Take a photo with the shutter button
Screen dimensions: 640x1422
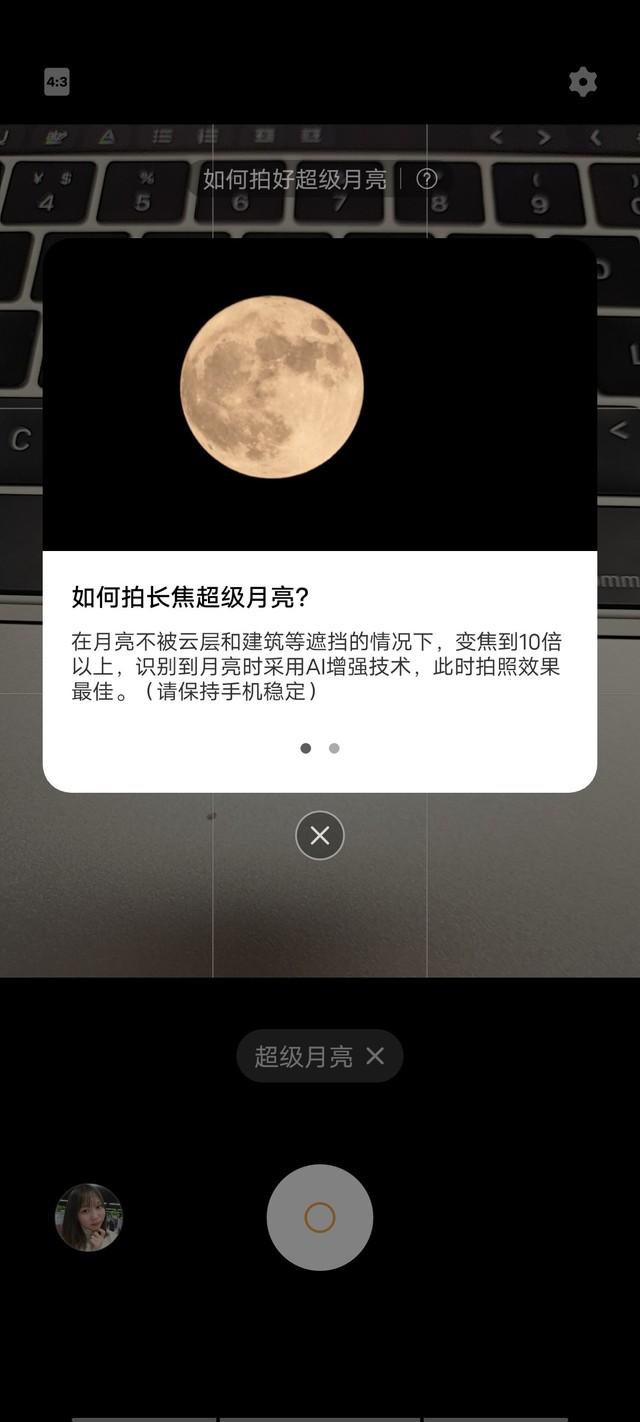[x=320, y=1217]
